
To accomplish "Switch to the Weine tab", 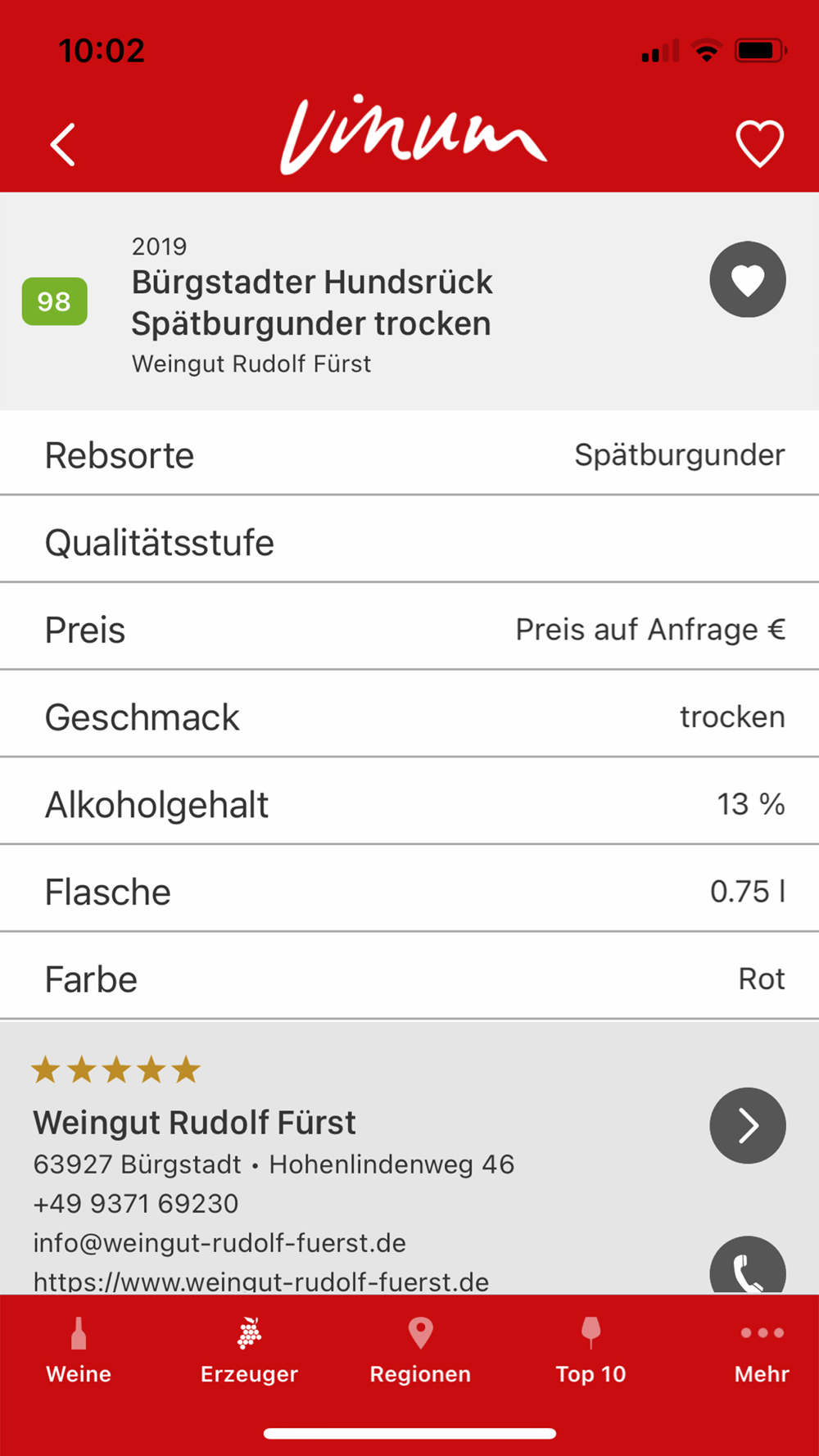I will 79,1350.
